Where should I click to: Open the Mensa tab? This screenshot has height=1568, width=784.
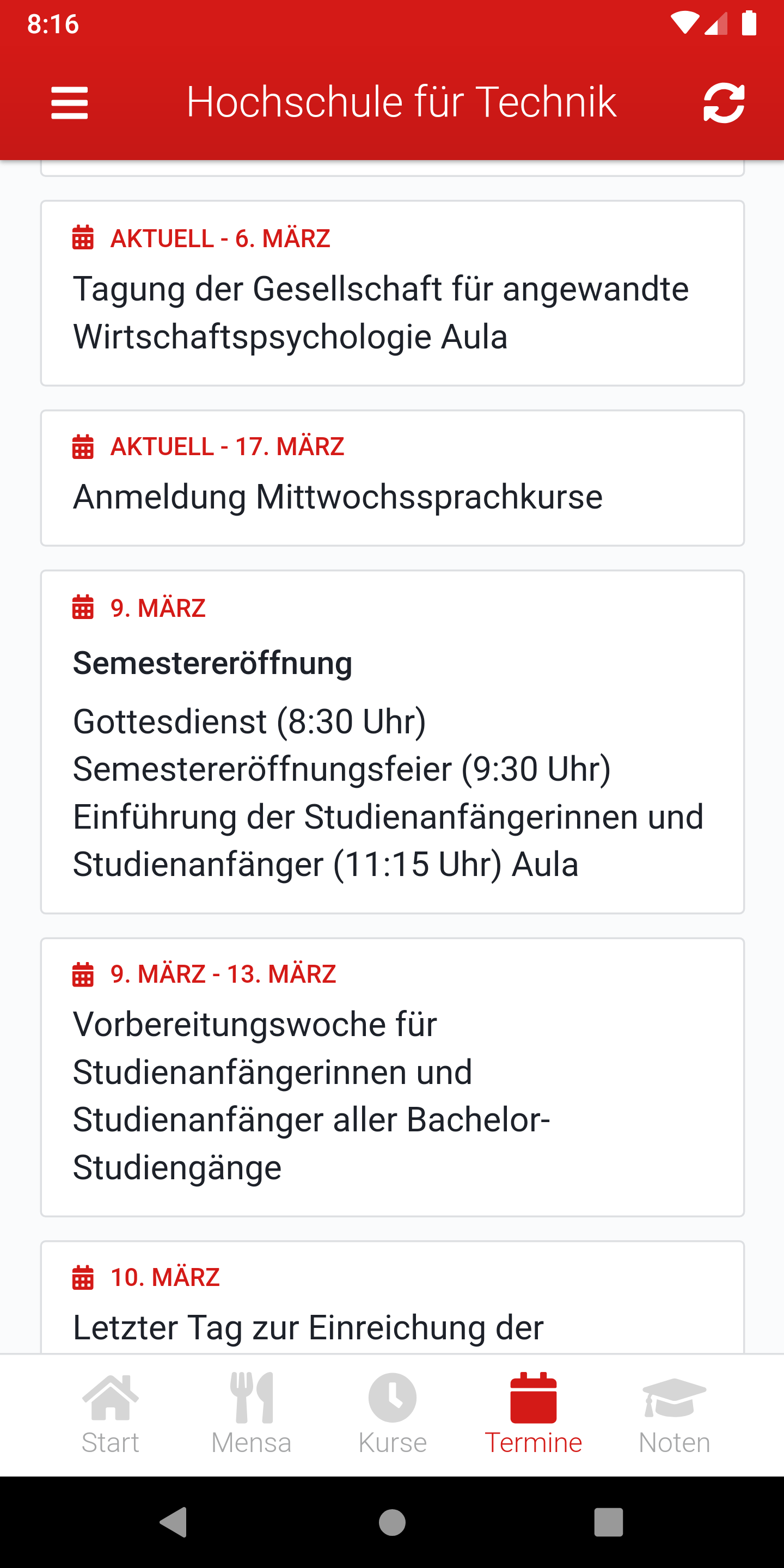[252, 1414]
